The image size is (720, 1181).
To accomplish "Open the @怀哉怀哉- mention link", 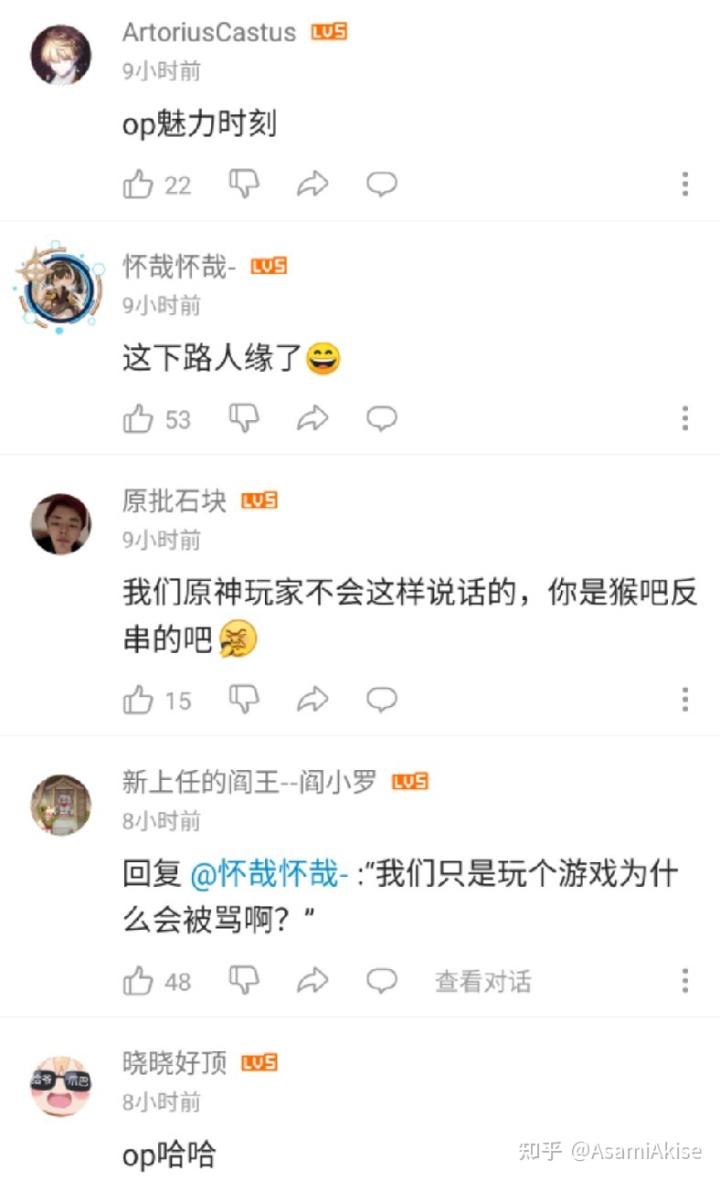I will [268, 874].
